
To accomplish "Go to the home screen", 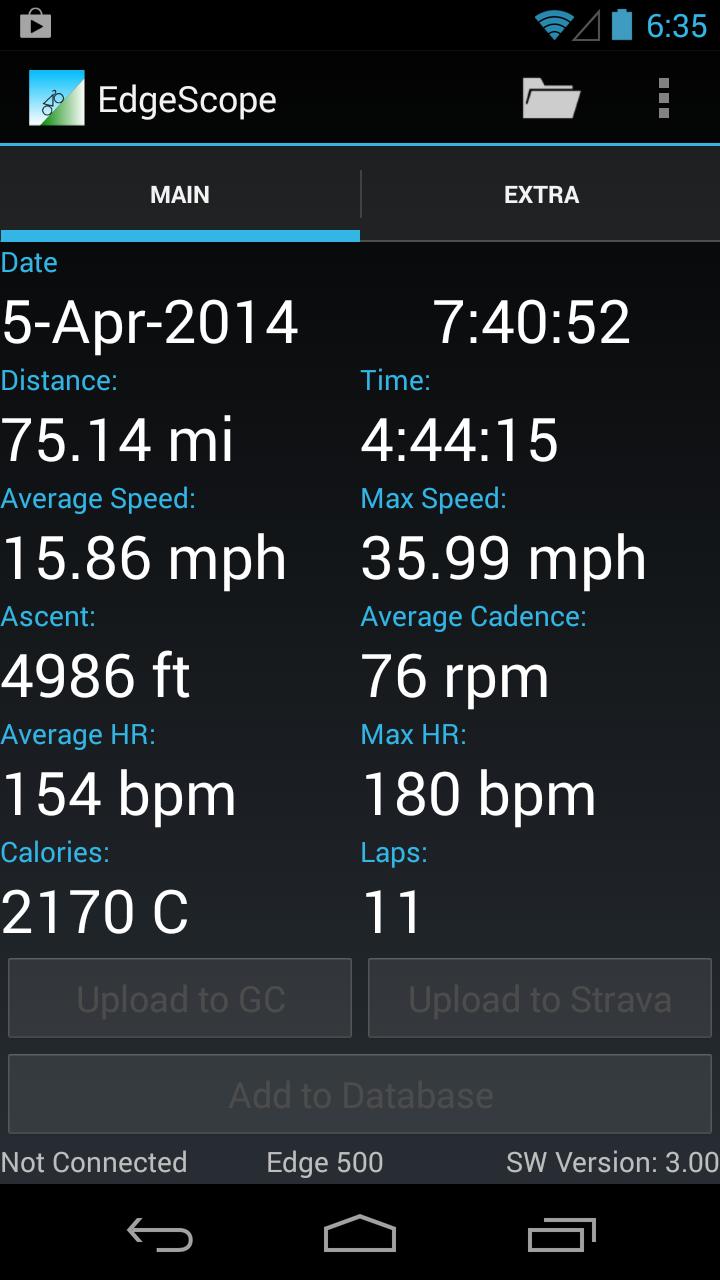I will (x=360, y=1234).
